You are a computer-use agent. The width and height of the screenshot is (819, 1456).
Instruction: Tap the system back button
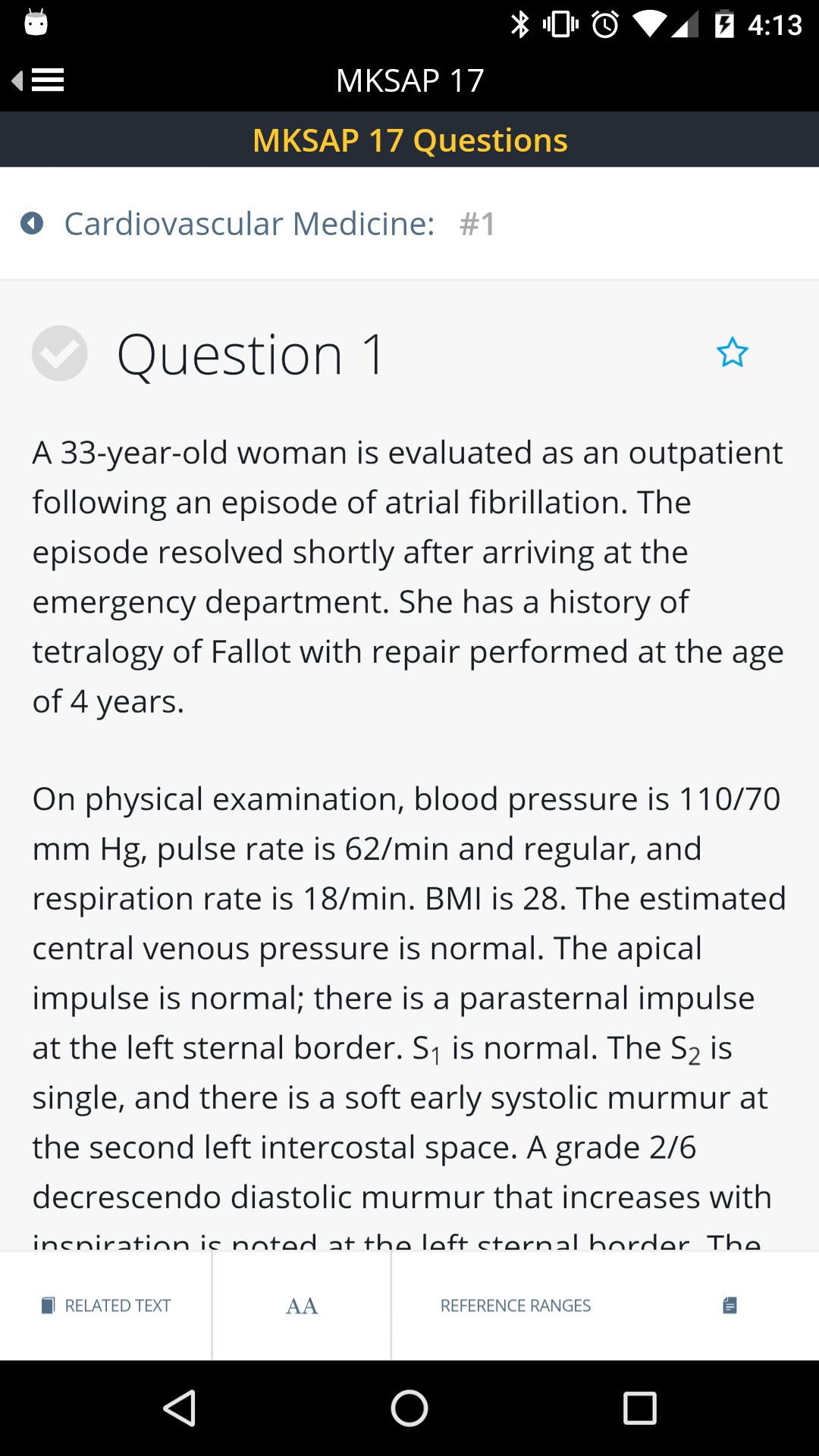(x=180, y=1408)
